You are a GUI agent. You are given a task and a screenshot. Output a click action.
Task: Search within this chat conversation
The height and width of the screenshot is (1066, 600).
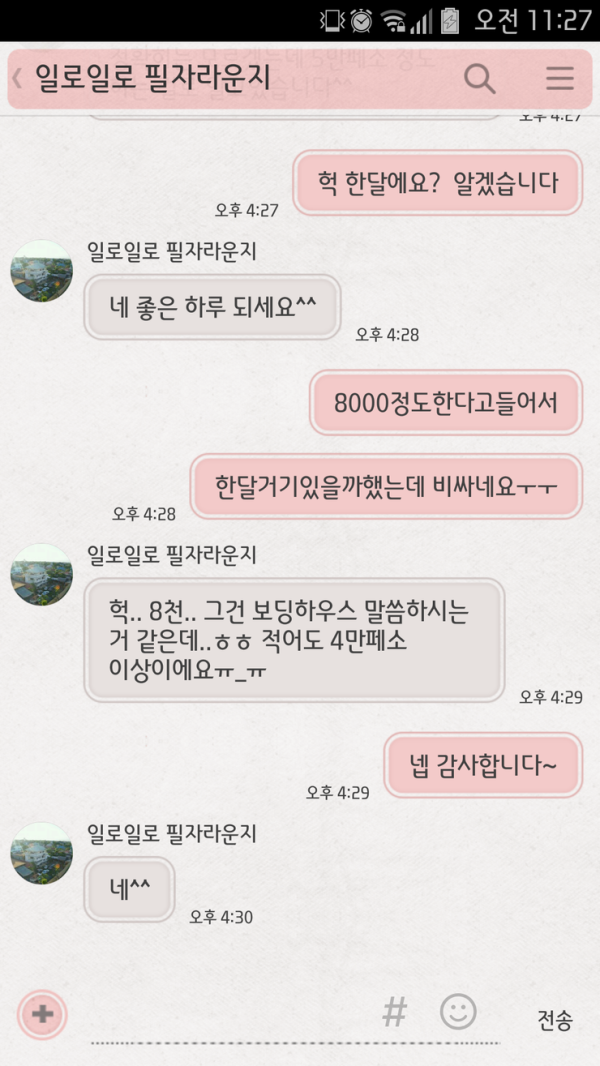[480, 78]
